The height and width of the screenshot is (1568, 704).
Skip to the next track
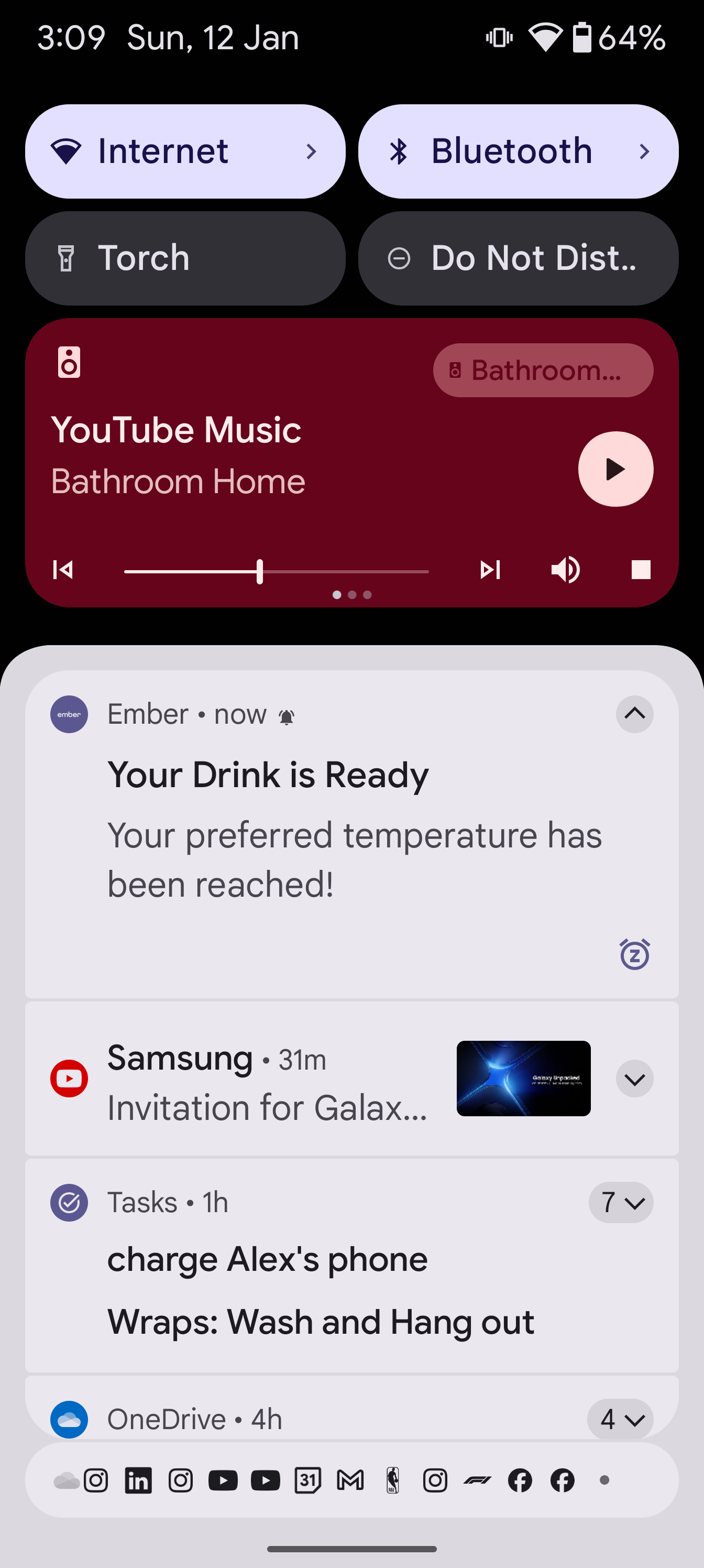pos(490,570)
